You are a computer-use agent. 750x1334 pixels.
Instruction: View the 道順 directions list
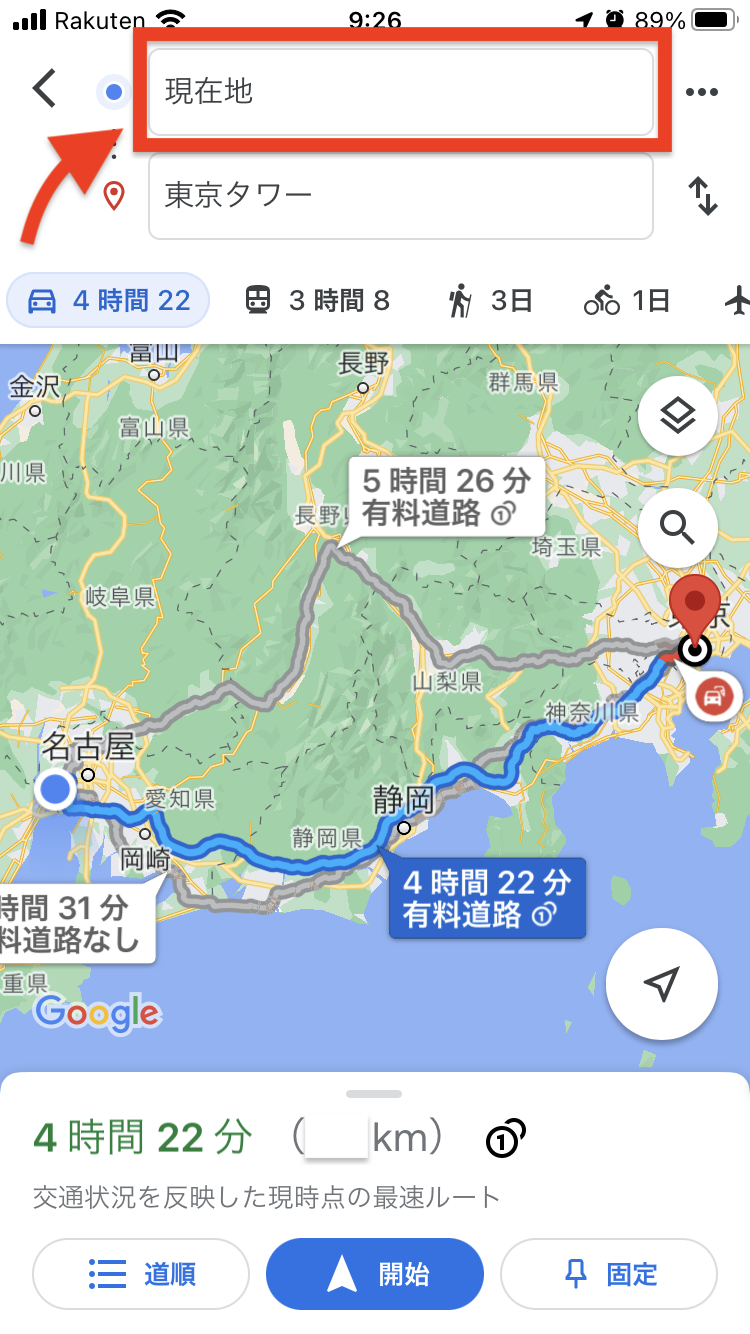141,1273
